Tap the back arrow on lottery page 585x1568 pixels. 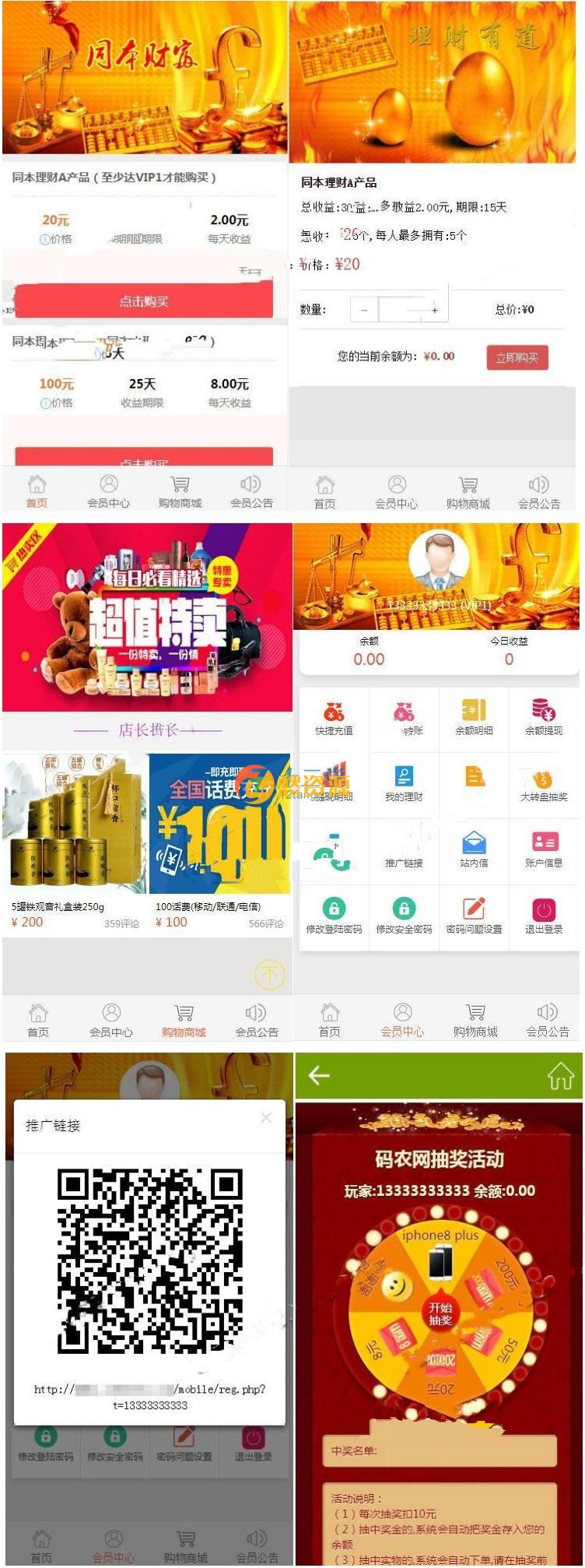[x=318, y=1074]
